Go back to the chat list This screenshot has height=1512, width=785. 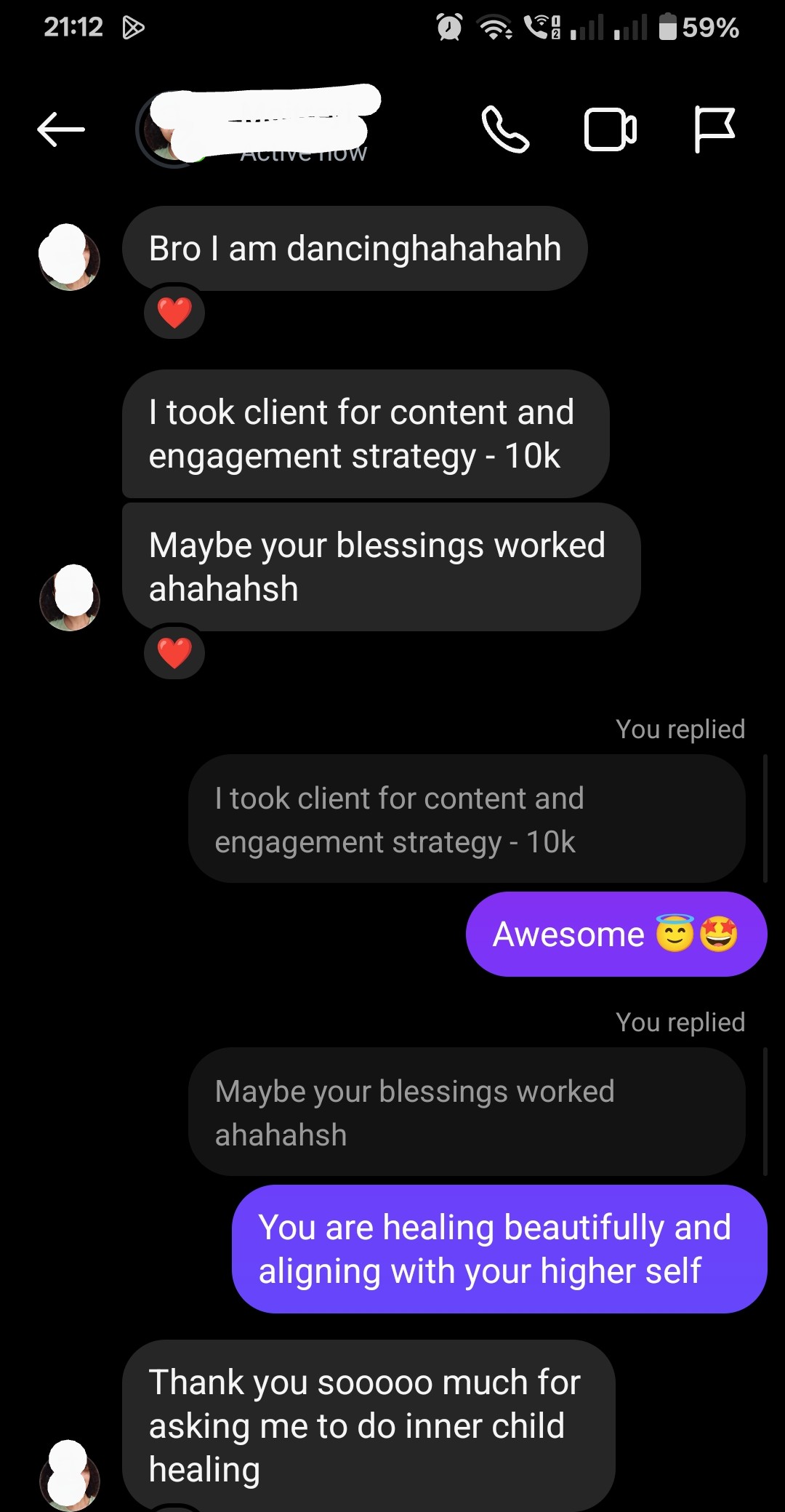(x=61, y=130)
